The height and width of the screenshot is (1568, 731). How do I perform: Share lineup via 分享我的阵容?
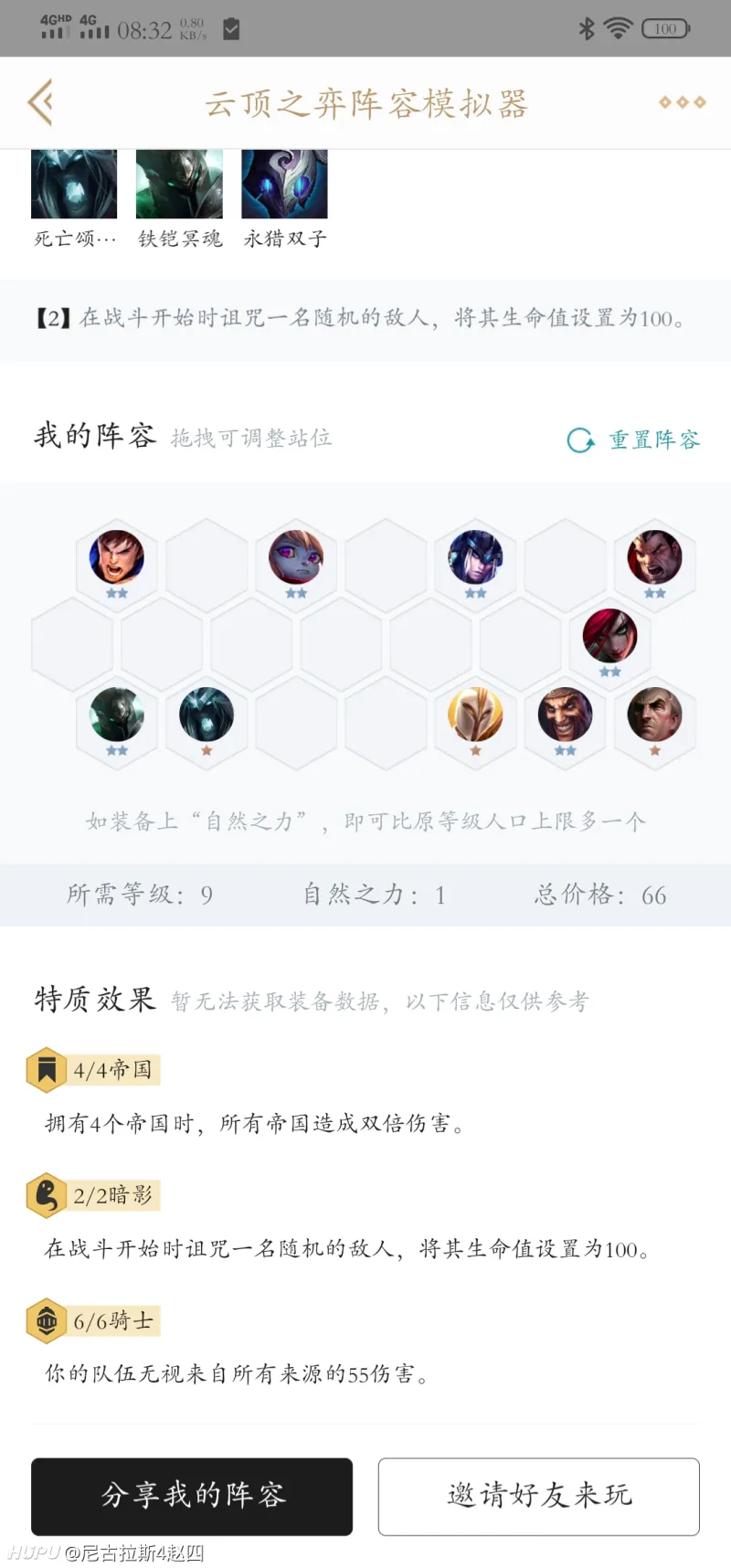click(192, 1496)
